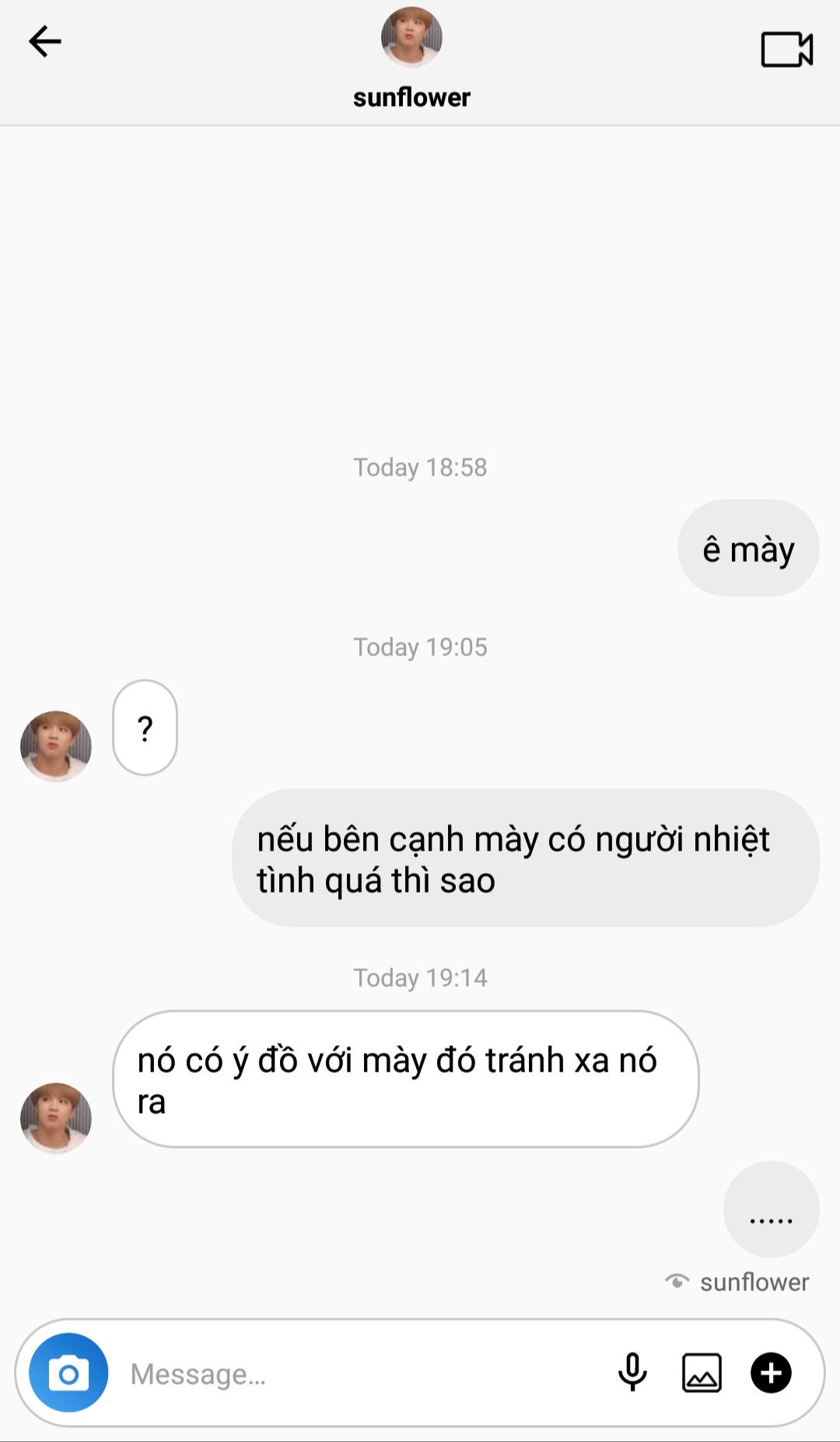Open the plus button for more options
Viewport: 840px width, 1442px height.
click(x=771, y=1373)
